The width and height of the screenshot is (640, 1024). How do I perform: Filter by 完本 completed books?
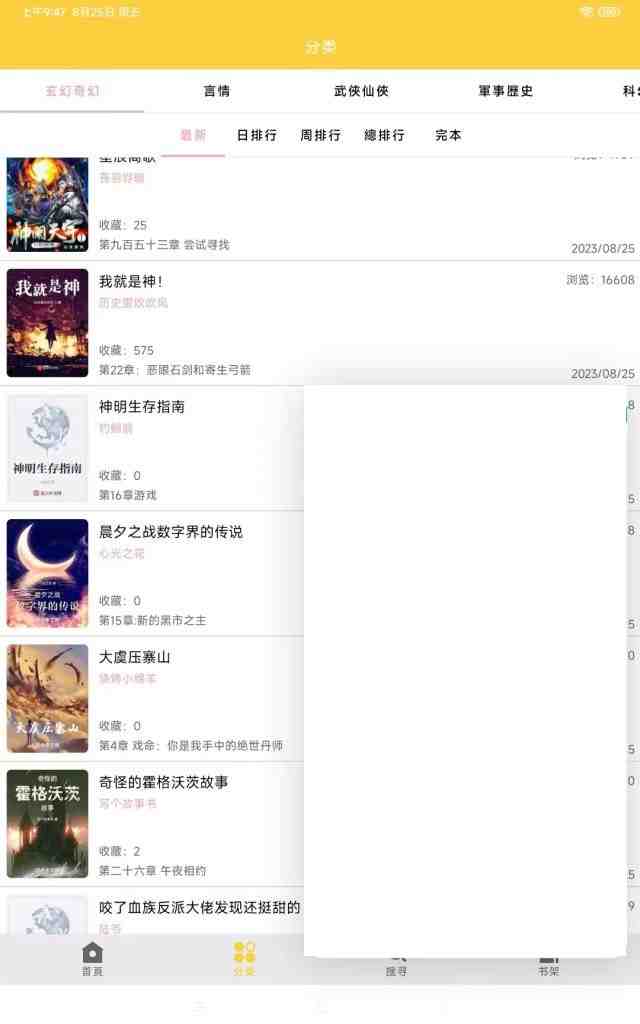[x=448, y=135]
